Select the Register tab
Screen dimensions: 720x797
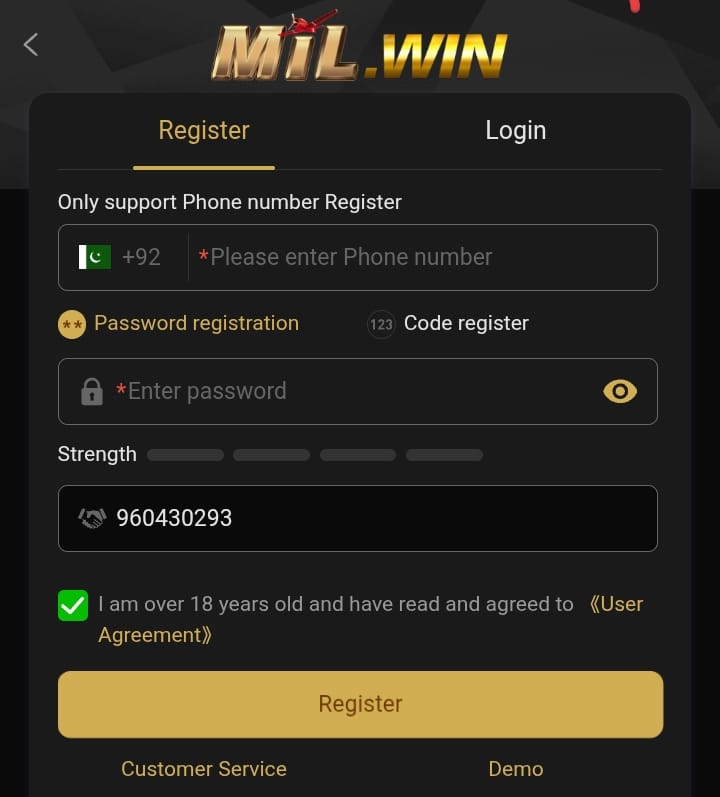tap(204, 131)
